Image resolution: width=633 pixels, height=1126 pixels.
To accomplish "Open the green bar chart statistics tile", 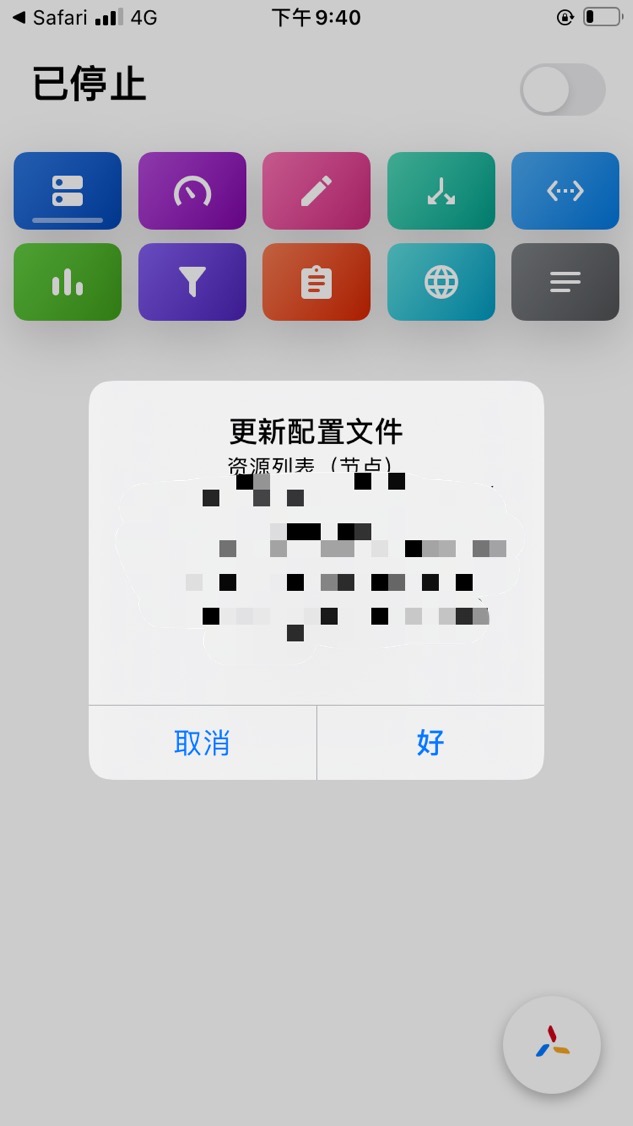I will click(x=68, y=282).
